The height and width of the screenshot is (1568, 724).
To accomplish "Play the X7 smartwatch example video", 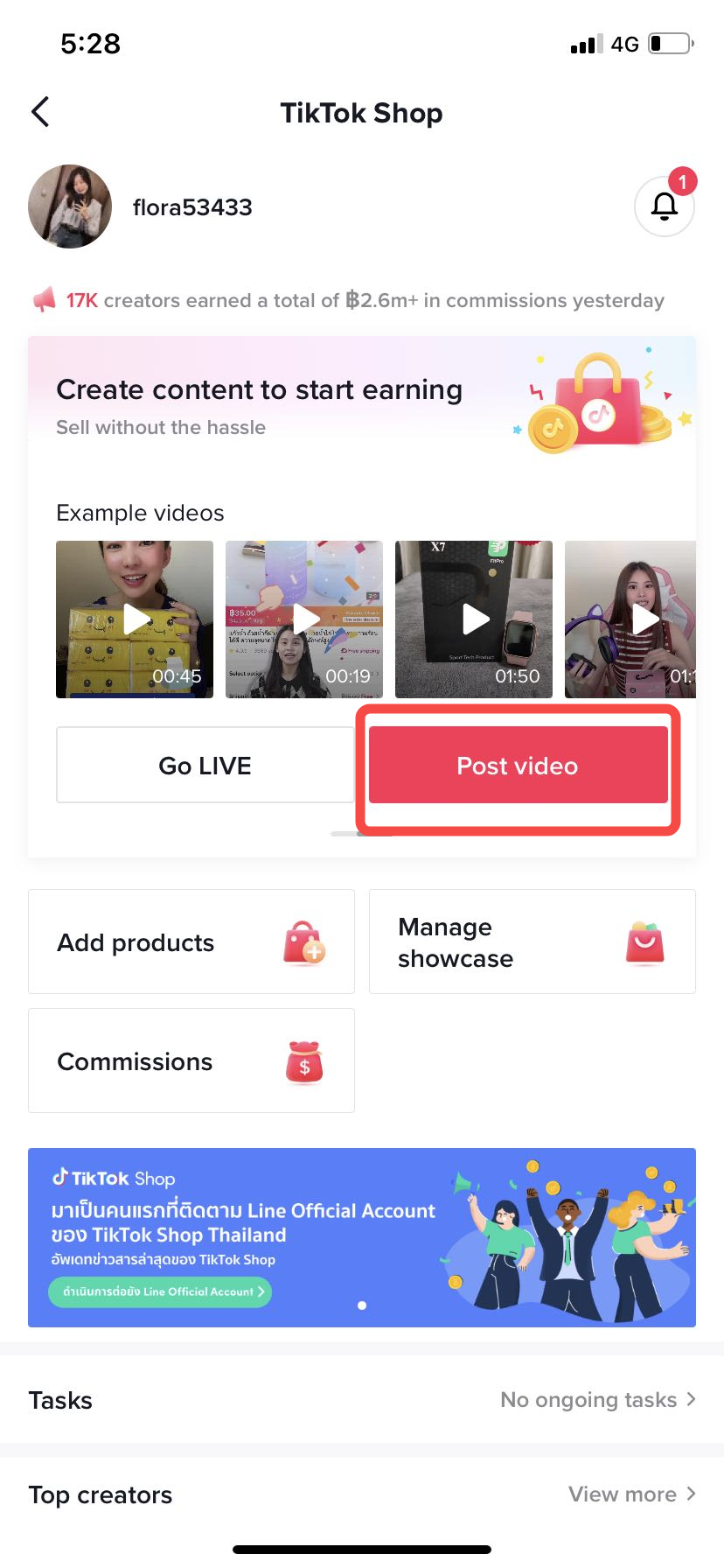I will 473,619.
